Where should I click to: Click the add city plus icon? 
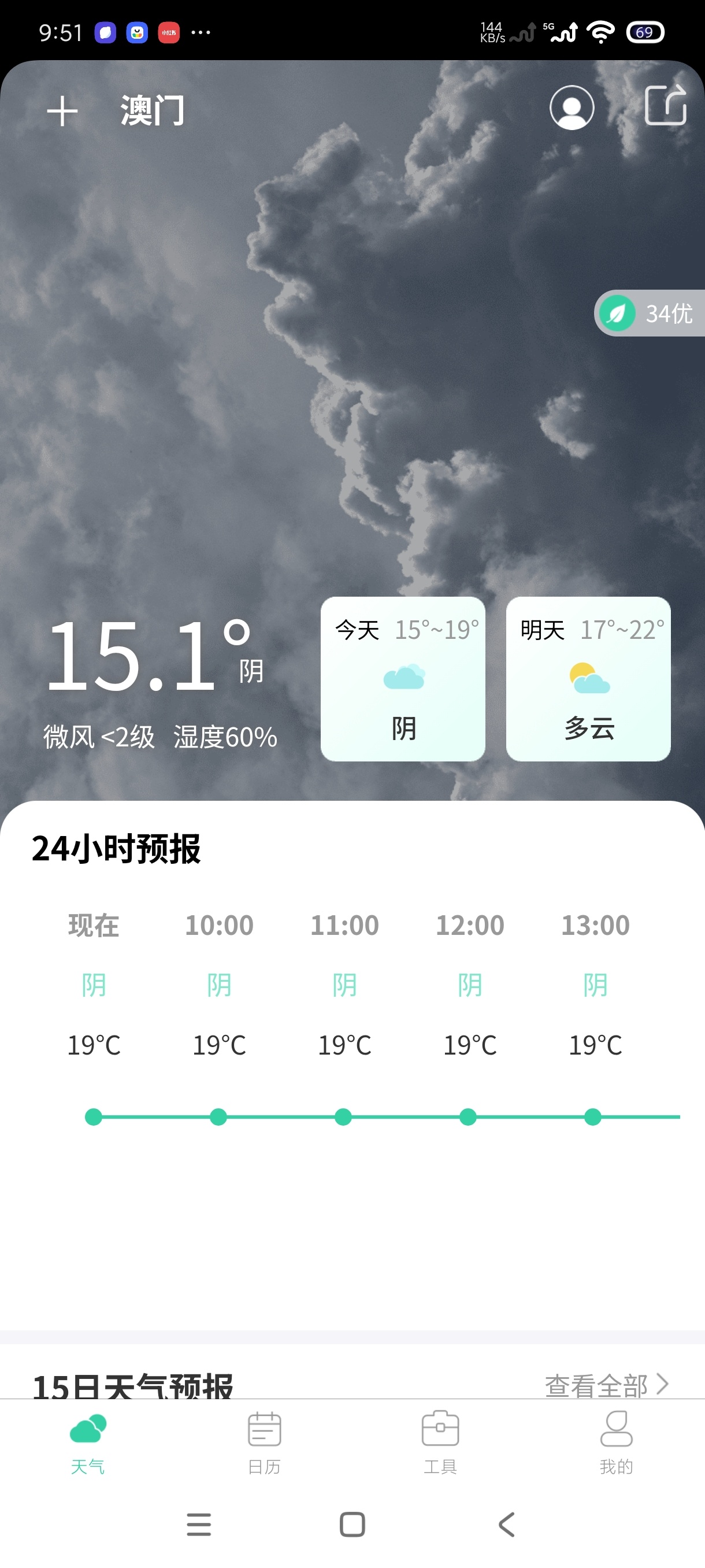62,111
